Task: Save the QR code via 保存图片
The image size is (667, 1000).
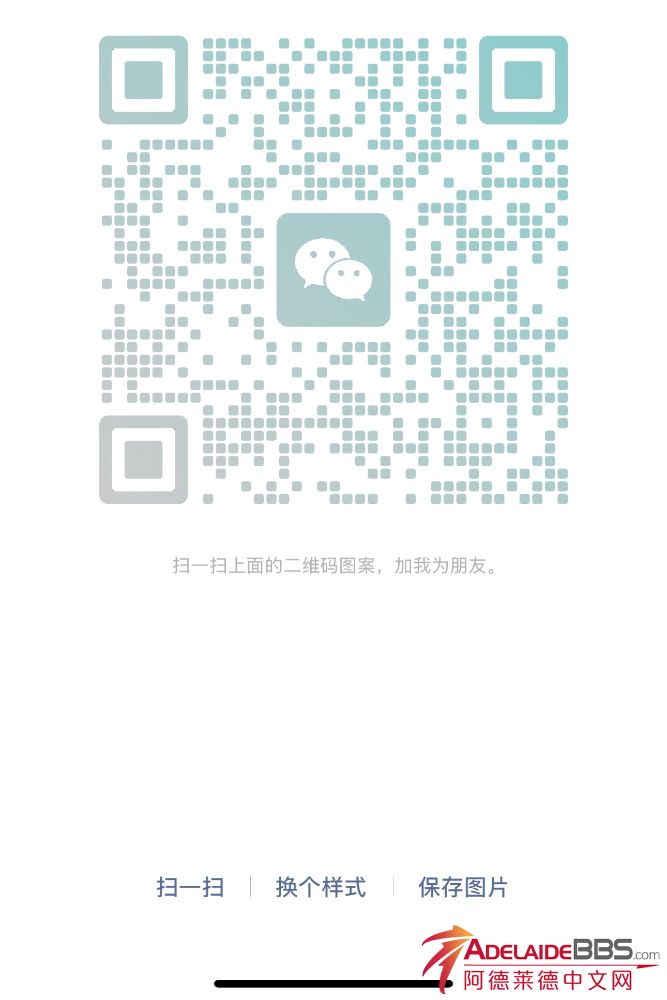Action: 463,887
